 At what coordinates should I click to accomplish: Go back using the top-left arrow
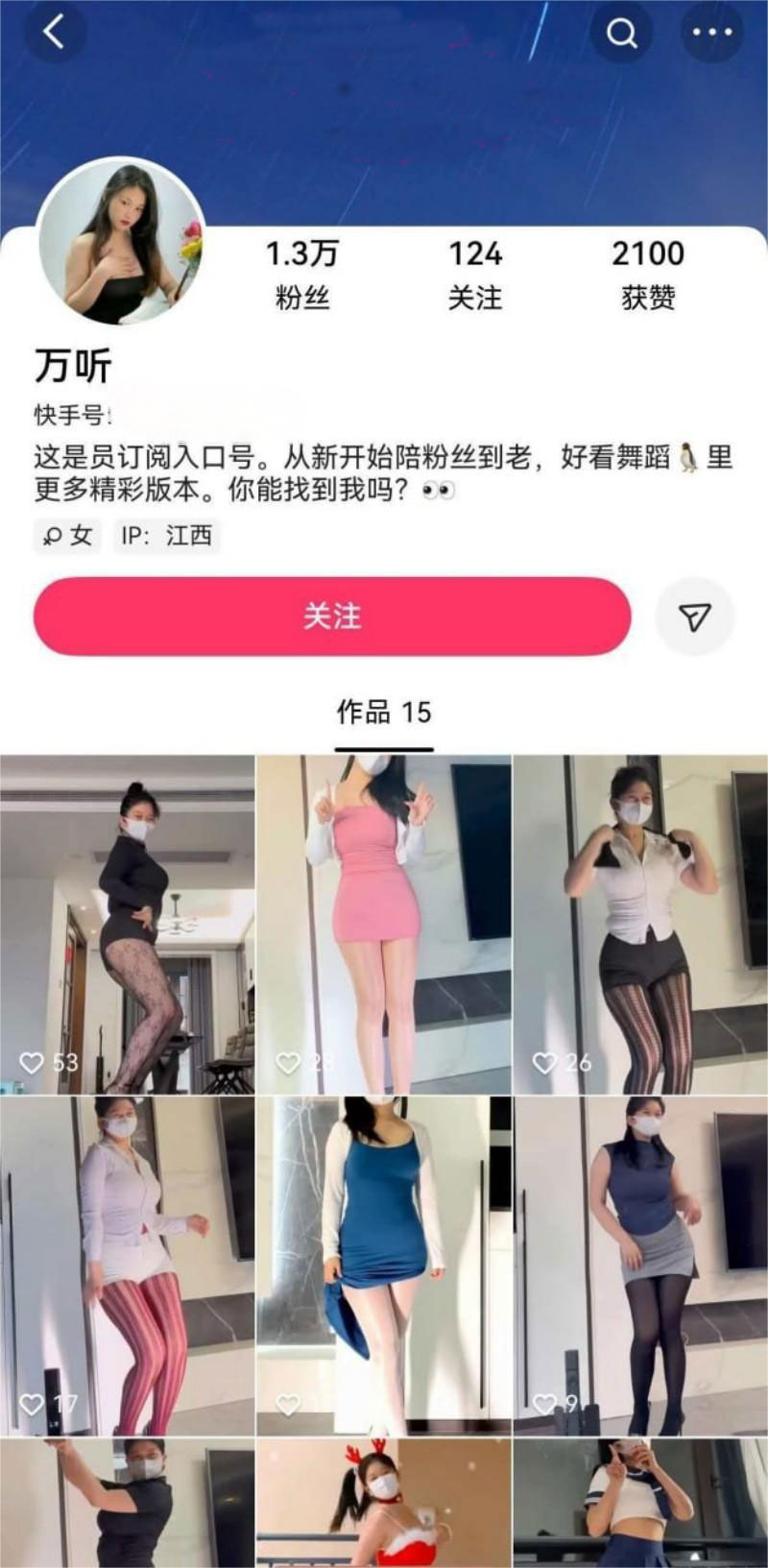(x=54, y=32)
